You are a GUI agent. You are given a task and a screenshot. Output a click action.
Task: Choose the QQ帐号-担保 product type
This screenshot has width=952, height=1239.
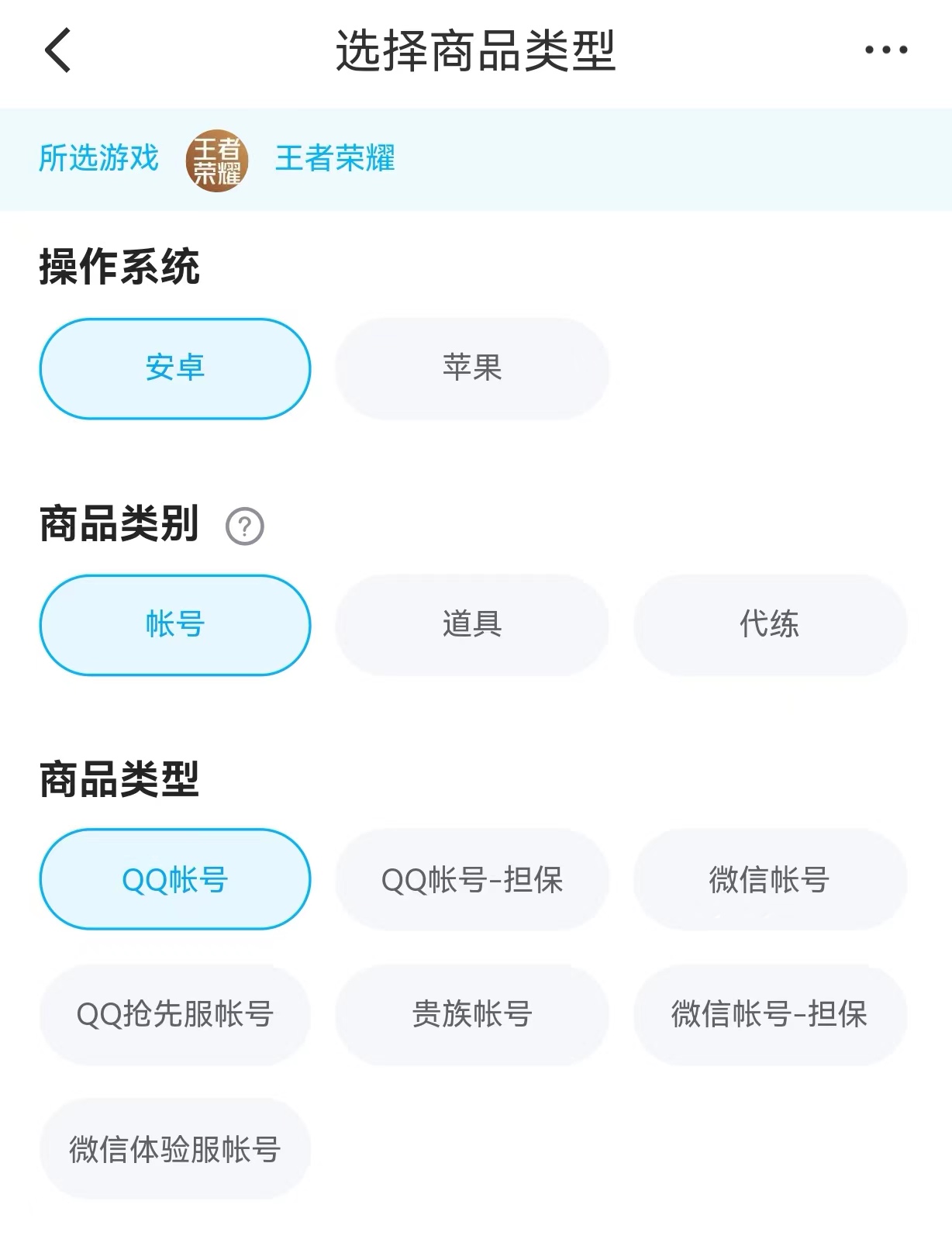pyautogui.click(x=472, y=879)
